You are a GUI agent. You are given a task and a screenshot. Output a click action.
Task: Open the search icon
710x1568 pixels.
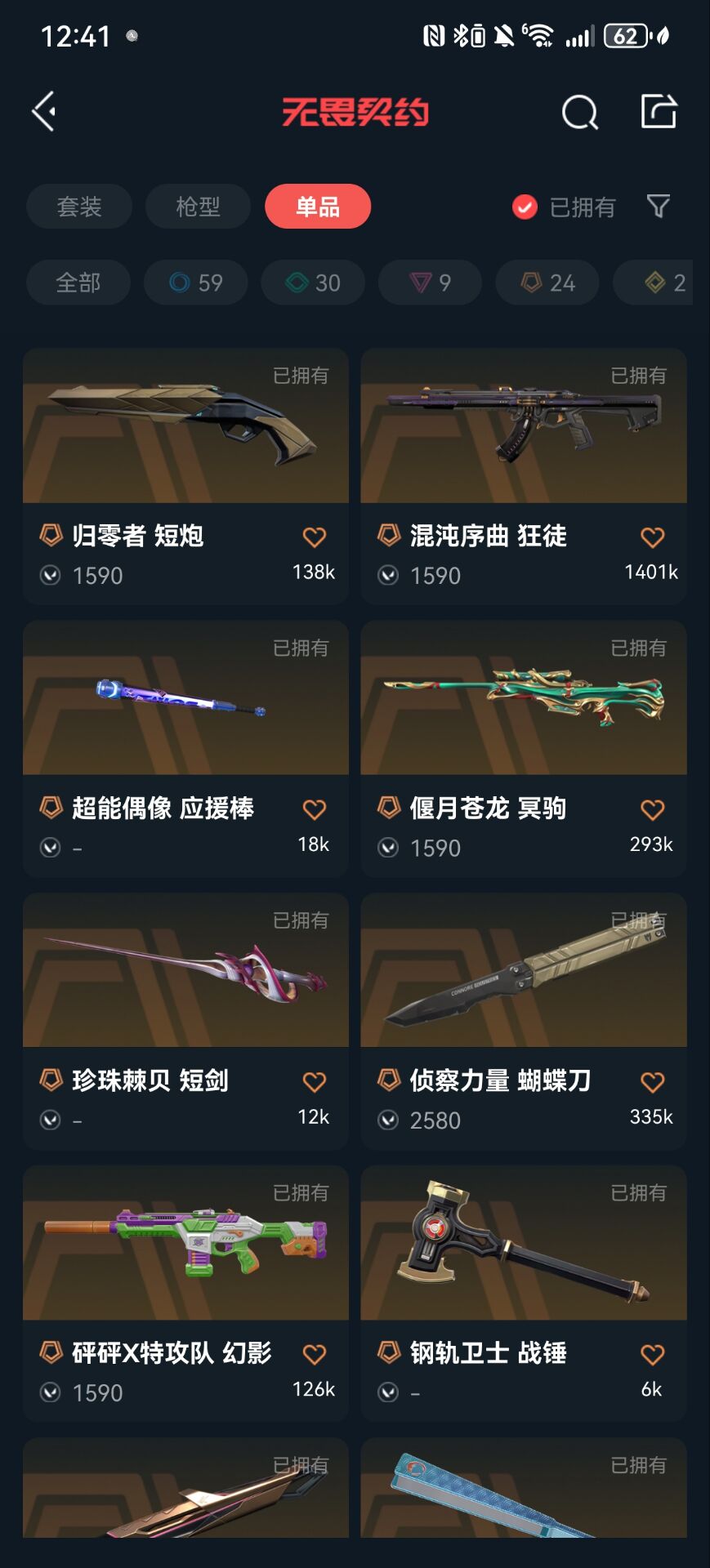[579, 112]
